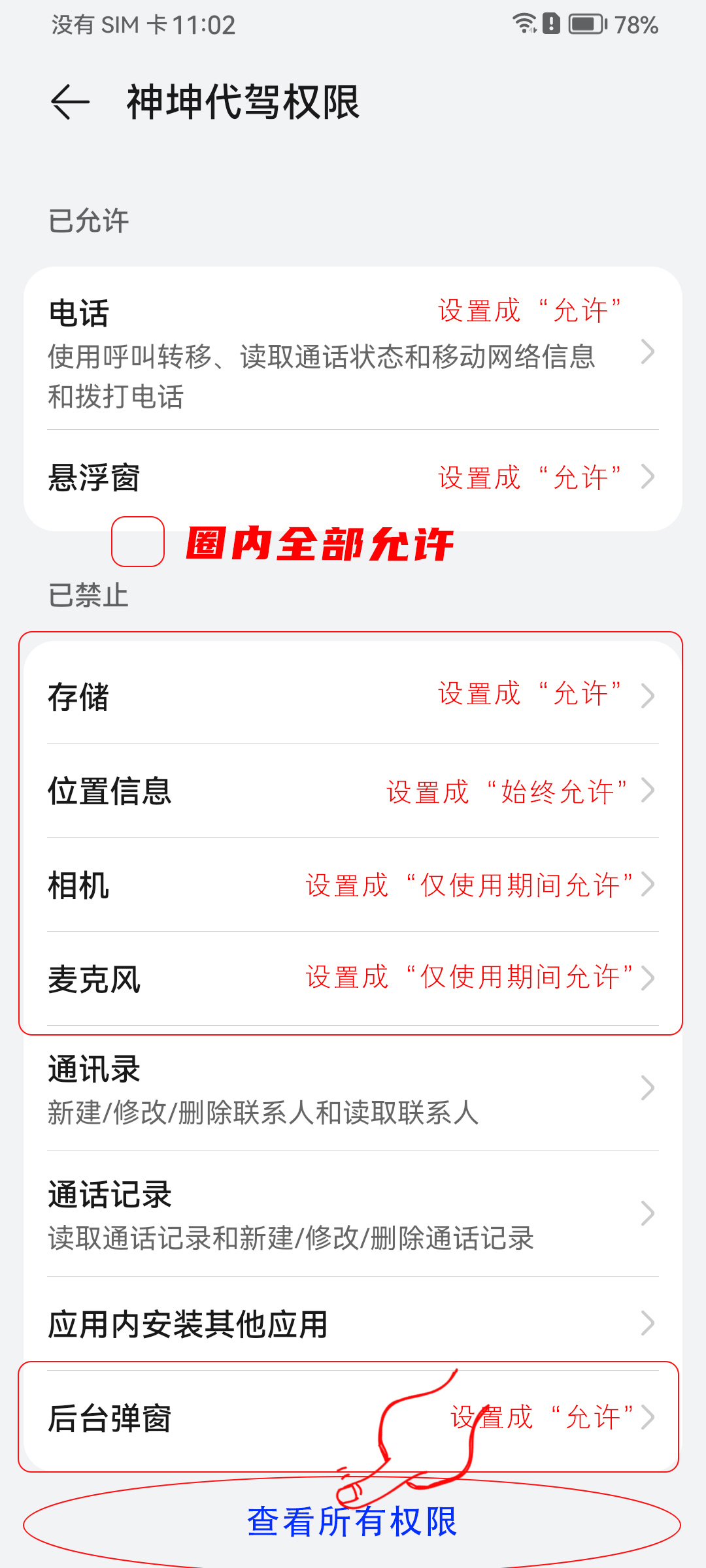The width and height of the screenshot is (706, 1568).
Task: Tap the 麦克风 permission row
Action: tap(353, 979)
